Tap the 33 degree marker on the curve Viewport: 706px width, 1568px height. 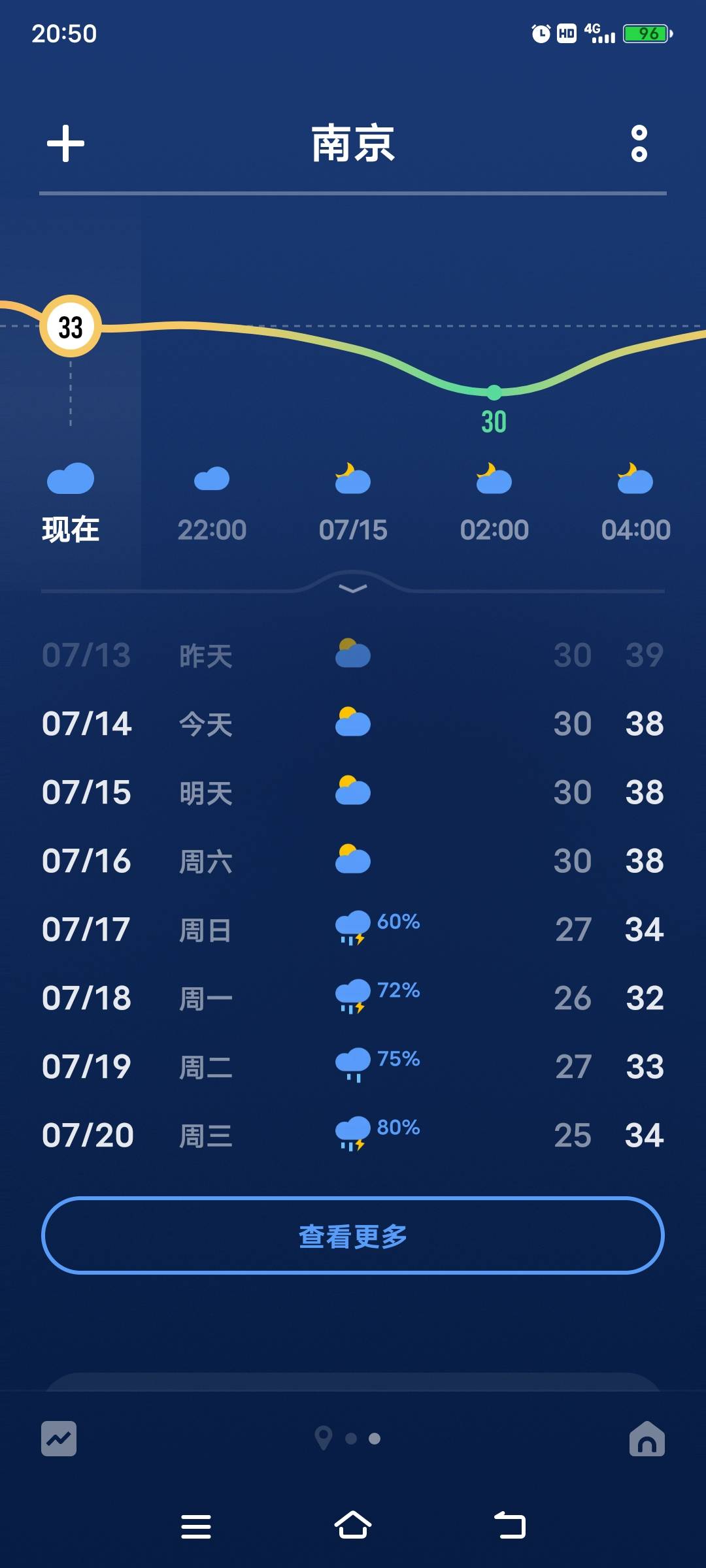(x=69, y=325)
